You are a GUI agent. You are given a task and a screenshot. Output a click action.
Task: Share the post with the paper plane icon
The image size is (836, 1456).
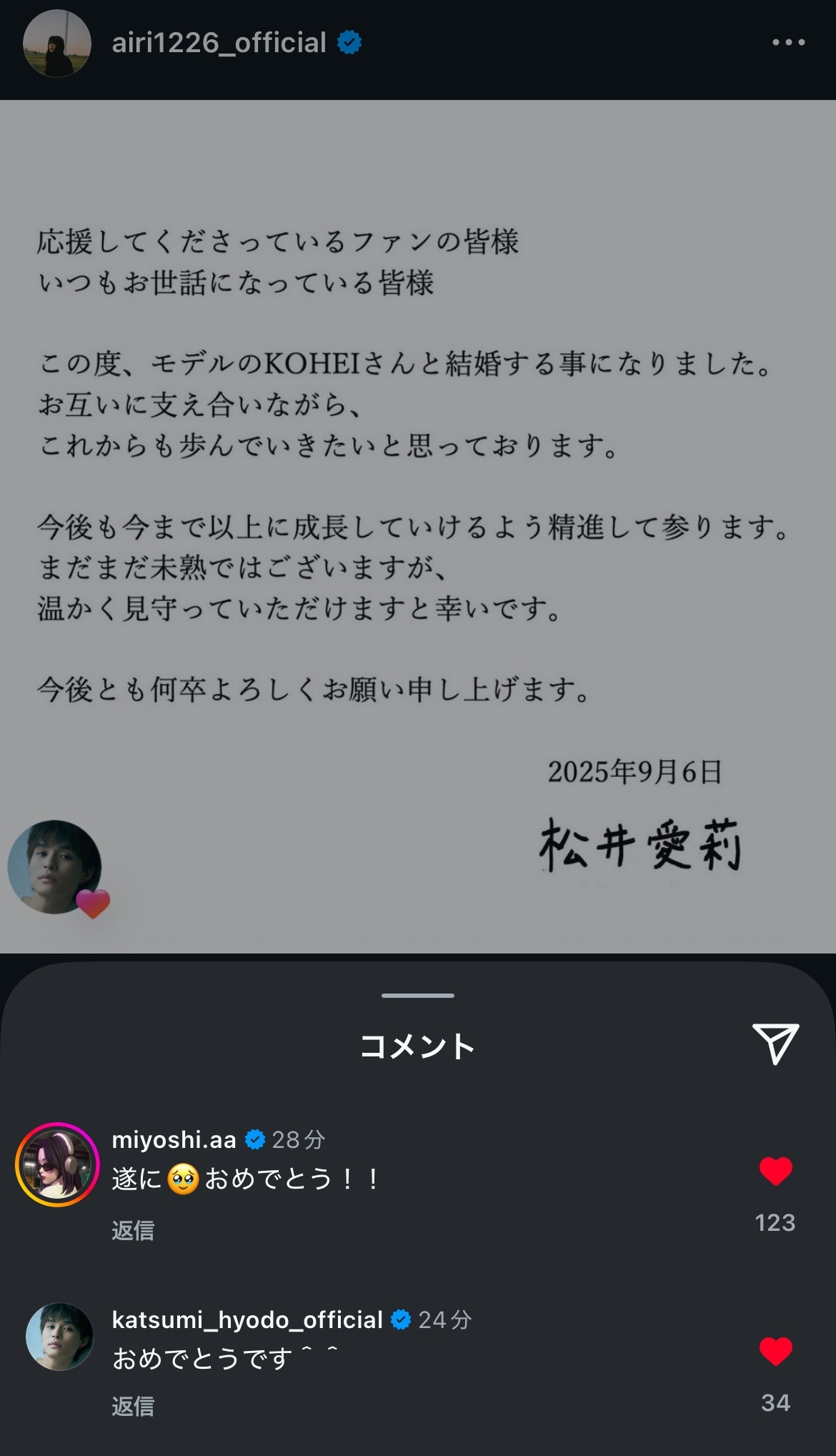point(775,1044)
